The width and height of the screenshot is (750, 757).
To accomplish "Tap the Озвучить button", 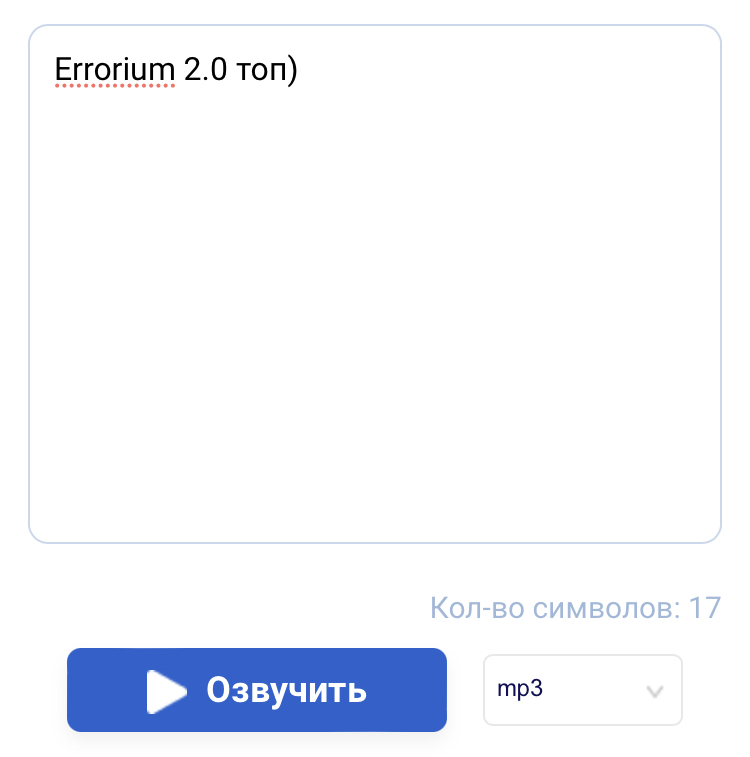I will [x=257, y=690].
